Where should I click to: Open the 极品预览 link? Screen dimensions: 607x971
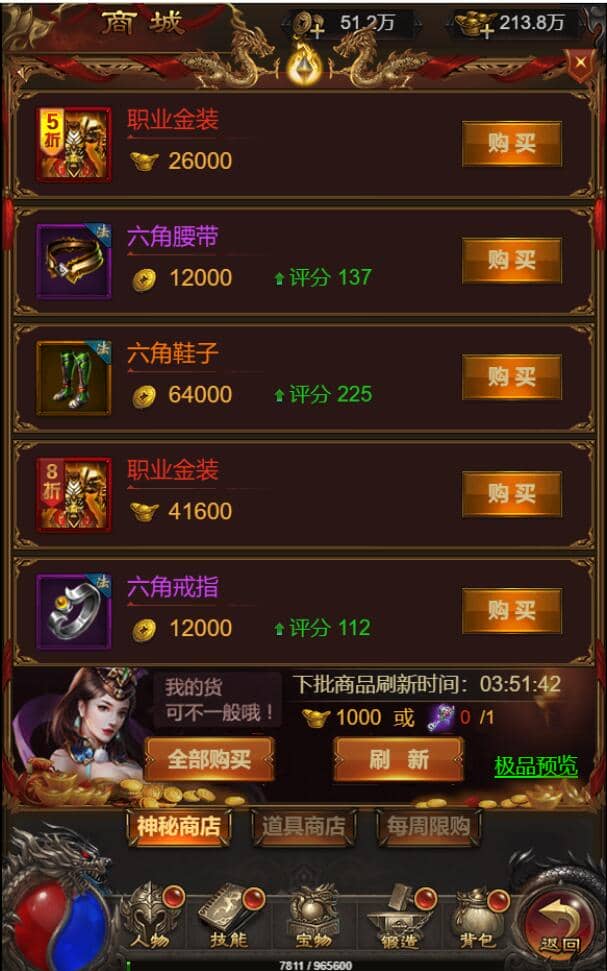[536, 766]
